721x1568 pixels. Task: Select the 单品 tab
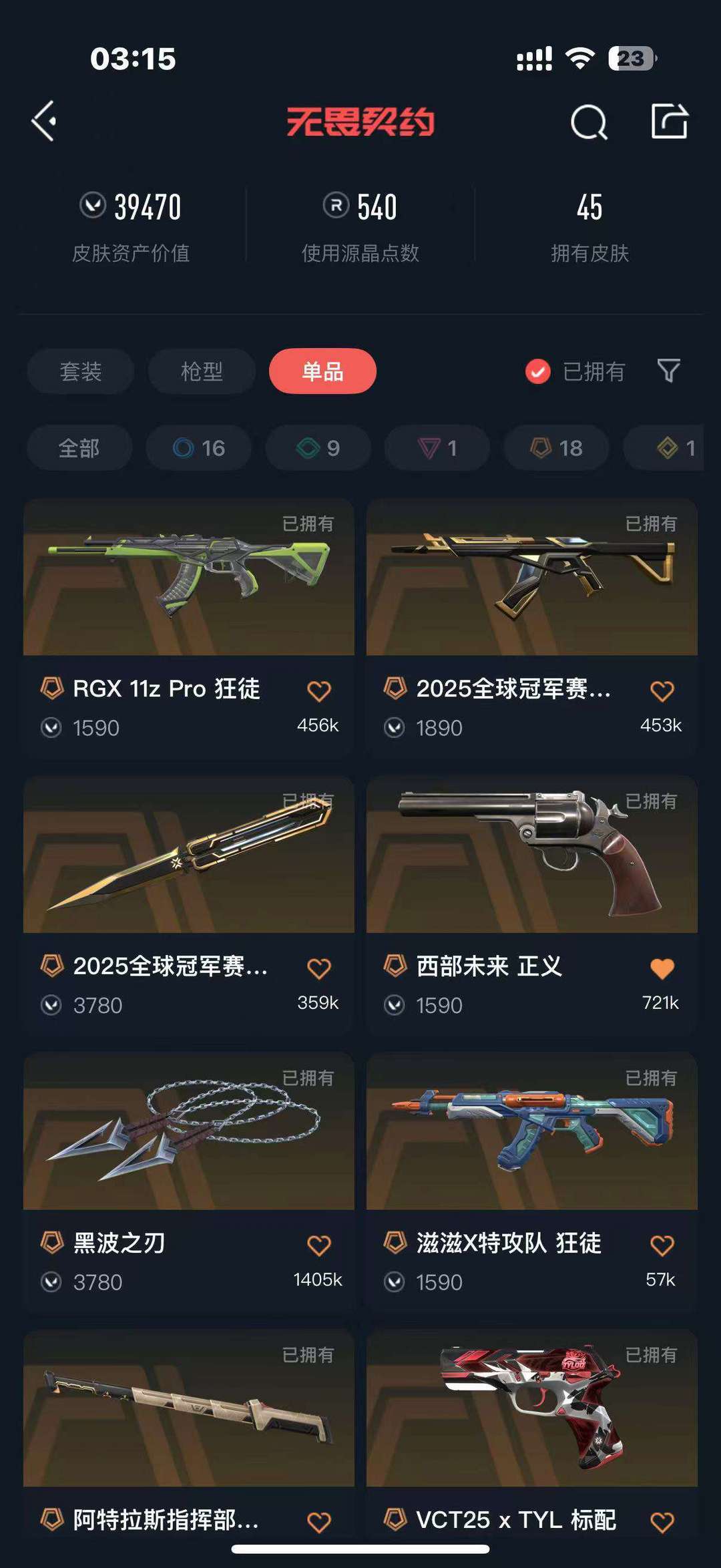322,371
